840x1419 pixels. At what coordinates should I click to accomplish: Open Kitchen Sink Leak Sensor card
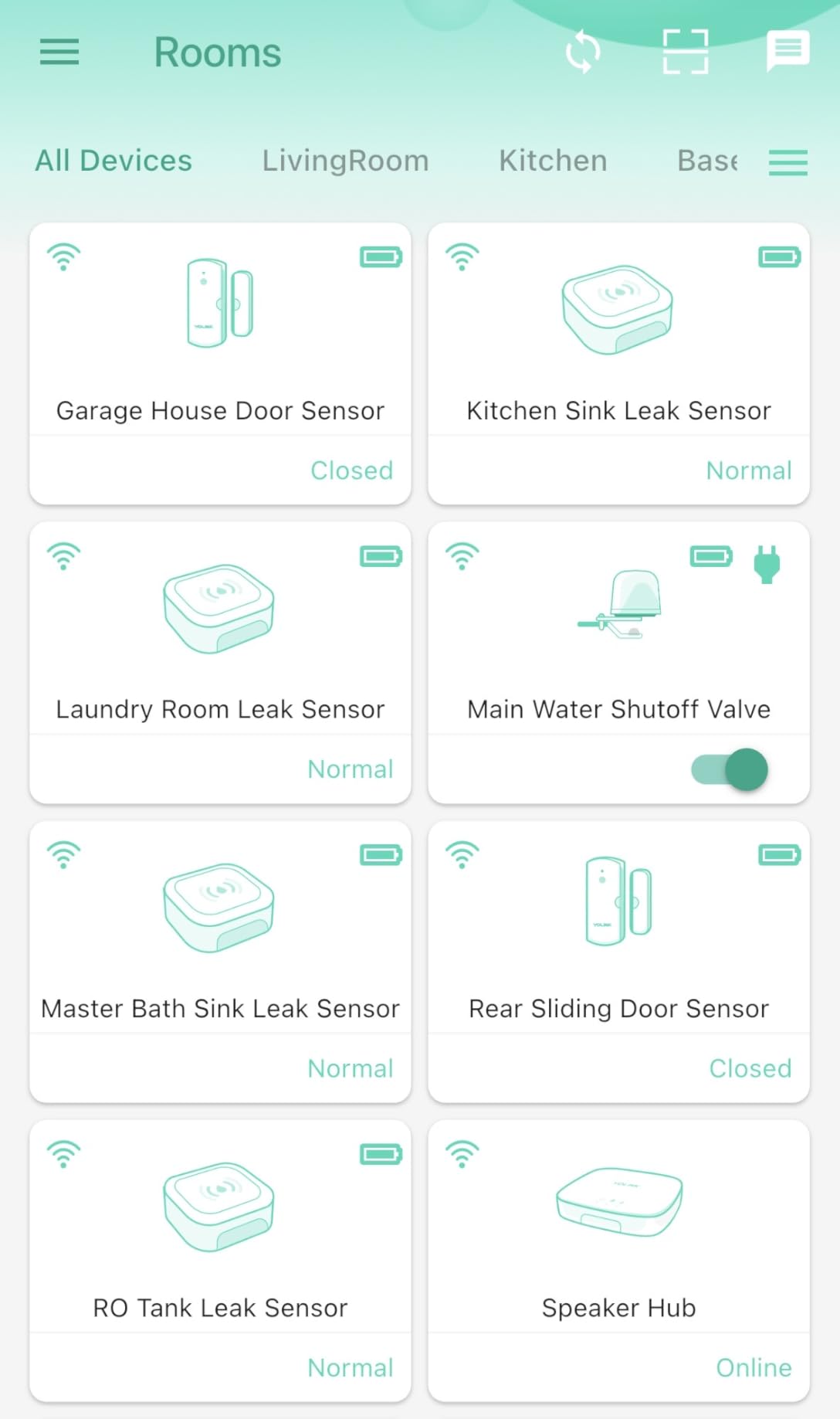coord(619,364)
